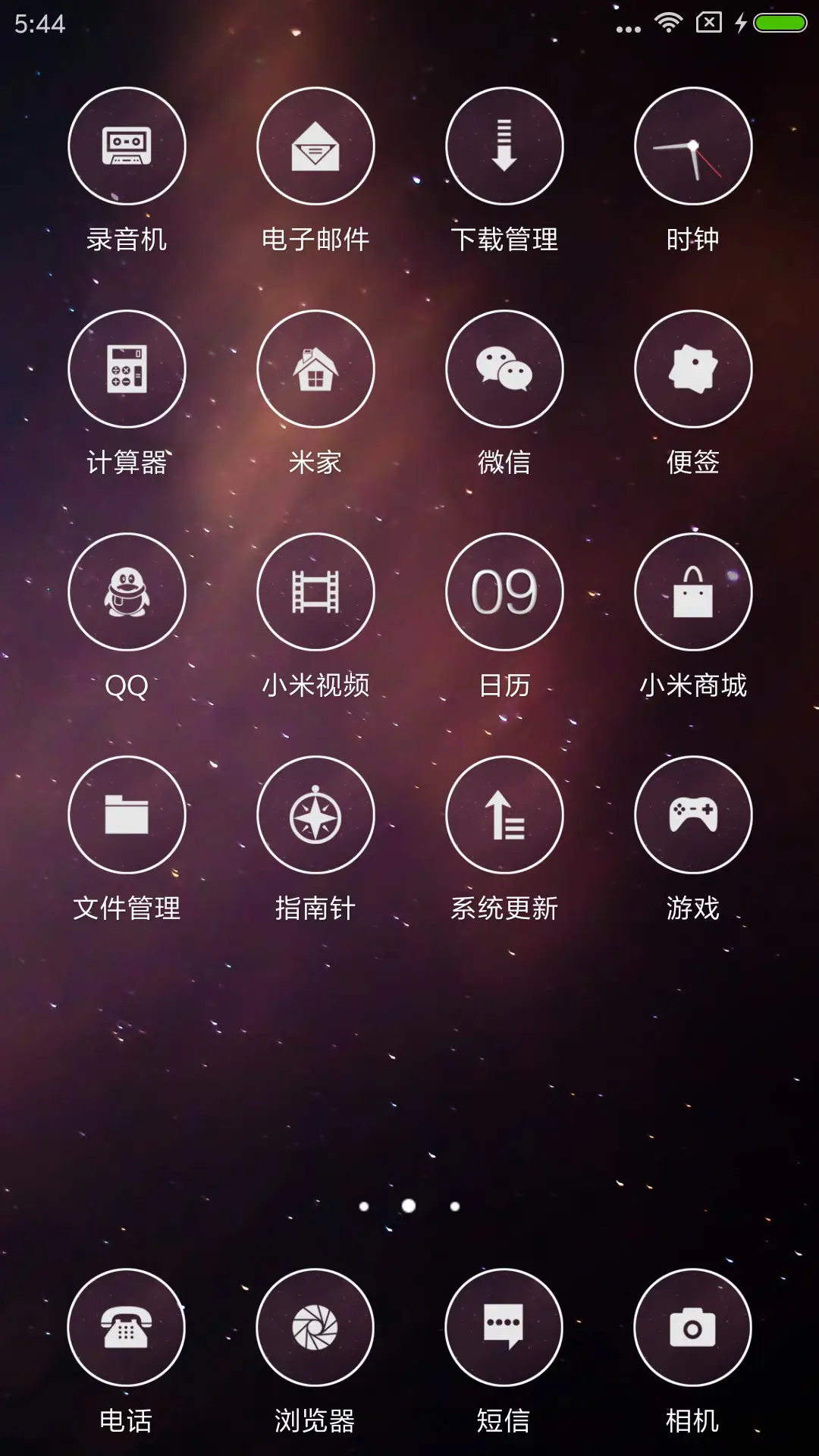Open the Calendar showing date 09
This screenshot has height=1456, width=819.
pos(504,591)
